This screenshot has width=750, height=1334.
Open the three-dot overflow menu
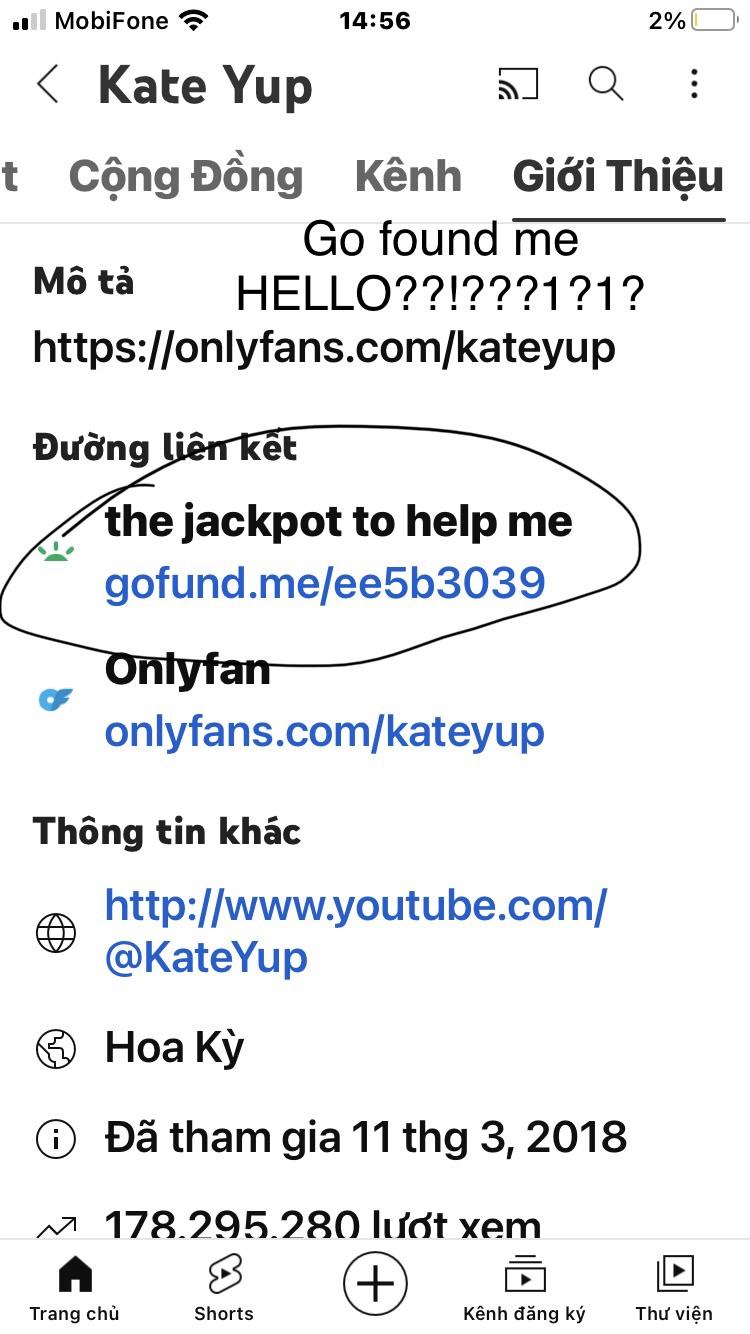[x=694, y=85]
